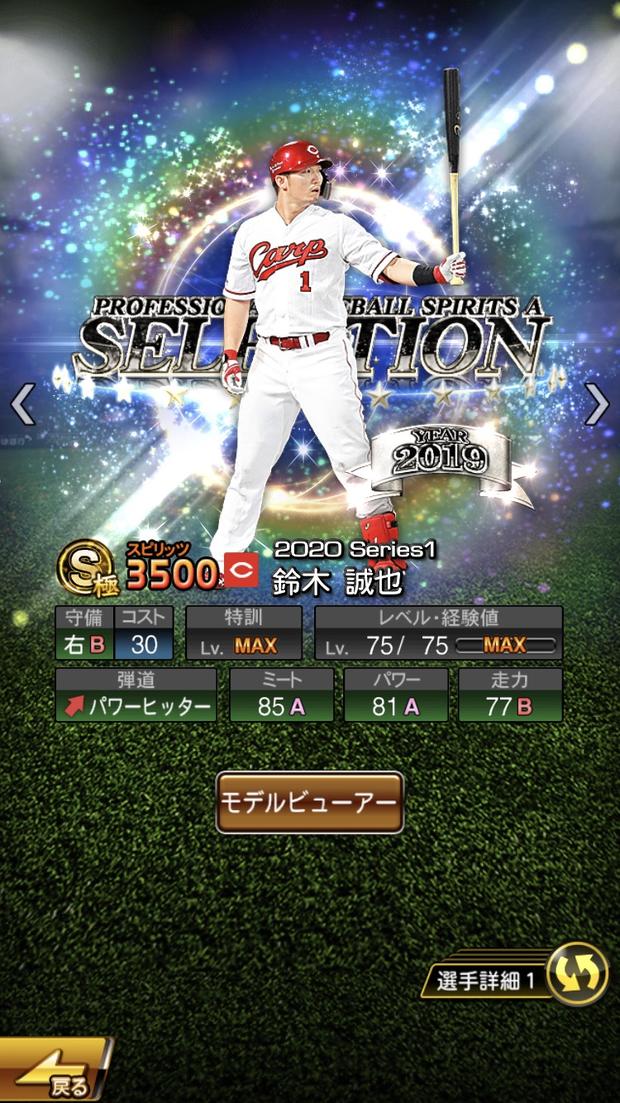Viewport: 620px width, 1103px height.
Task: Open the モデルビューアー model viewer
Action: point(310,802)
